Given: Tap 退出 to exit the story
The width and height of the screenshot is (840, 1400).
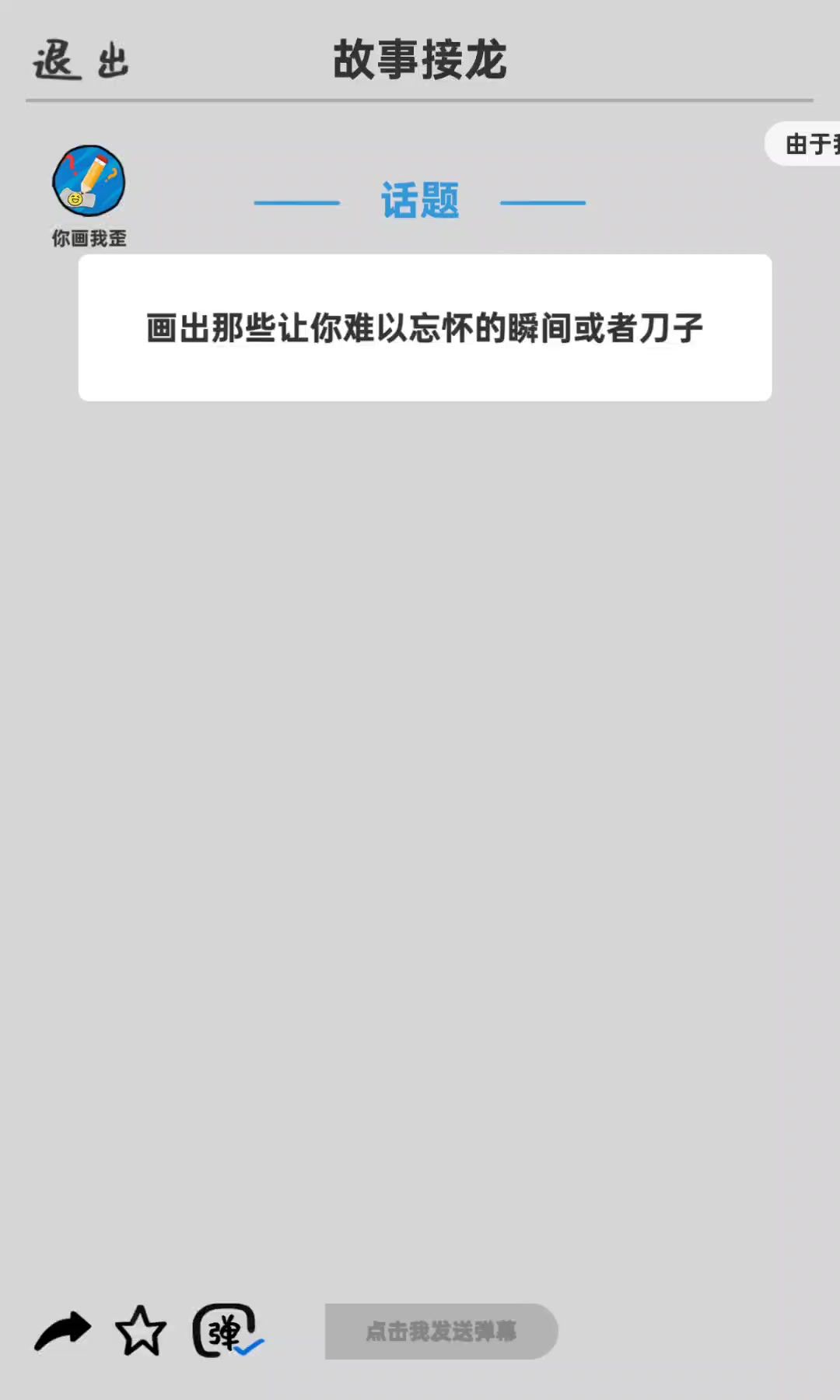Looking at the screenshot, I should [x=81, y=61].
